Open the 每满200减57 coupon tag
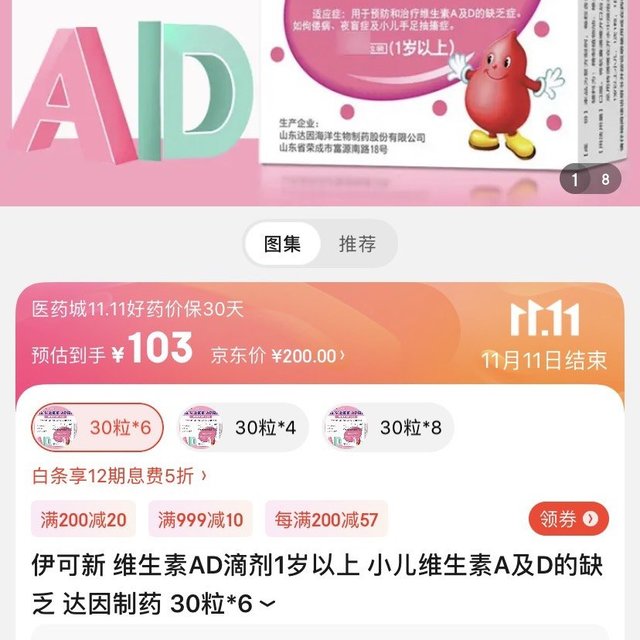 [x=326, y=519]
